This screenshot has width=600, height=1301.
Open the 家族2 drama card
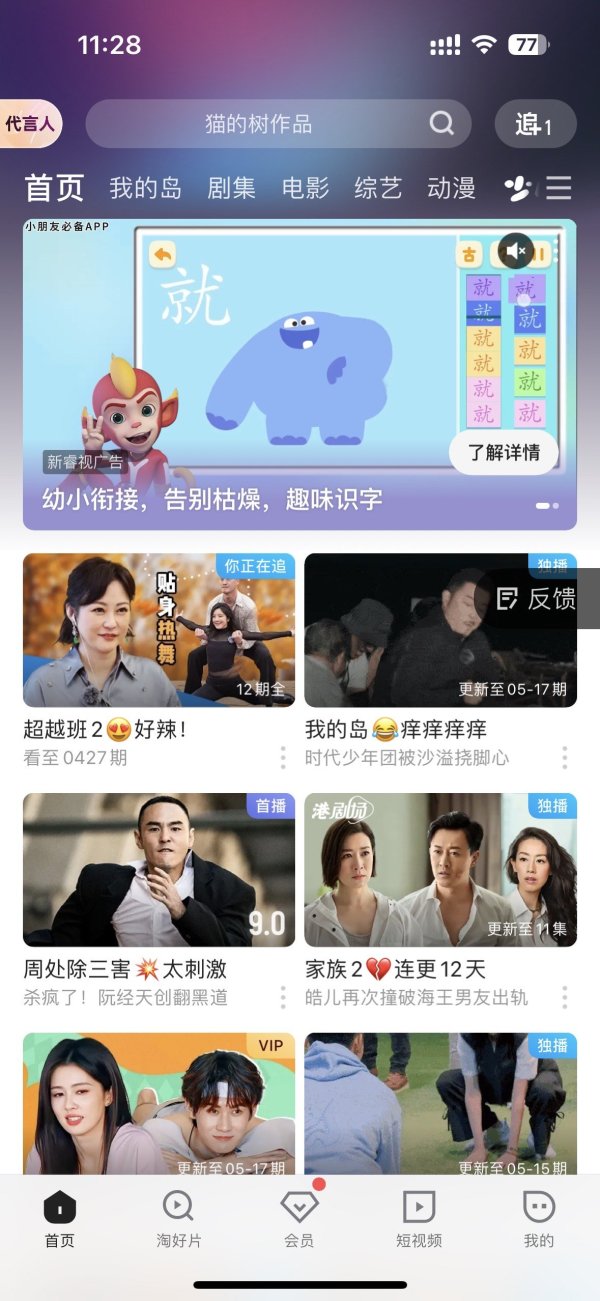440,870
